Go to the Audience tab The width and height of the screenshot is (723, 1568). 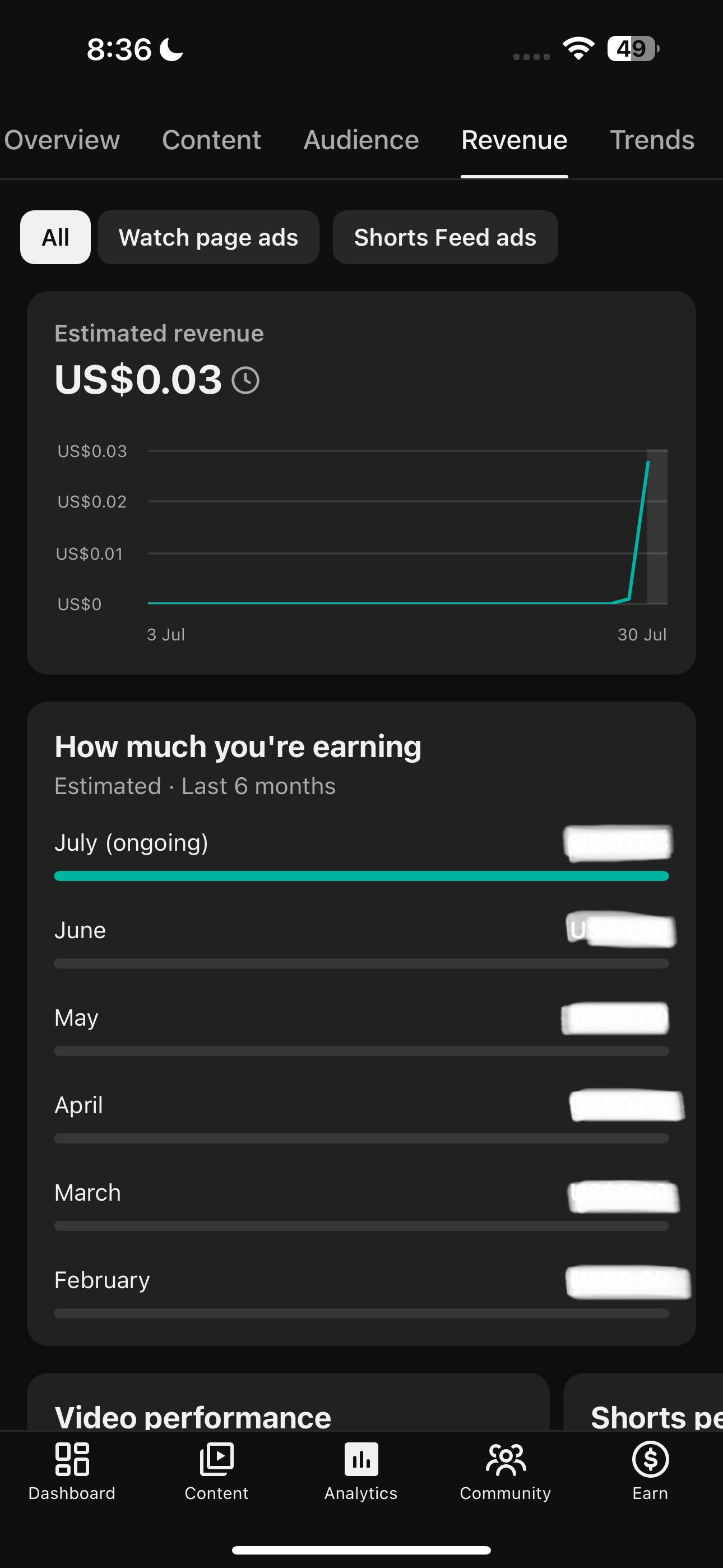coord(361,140)
